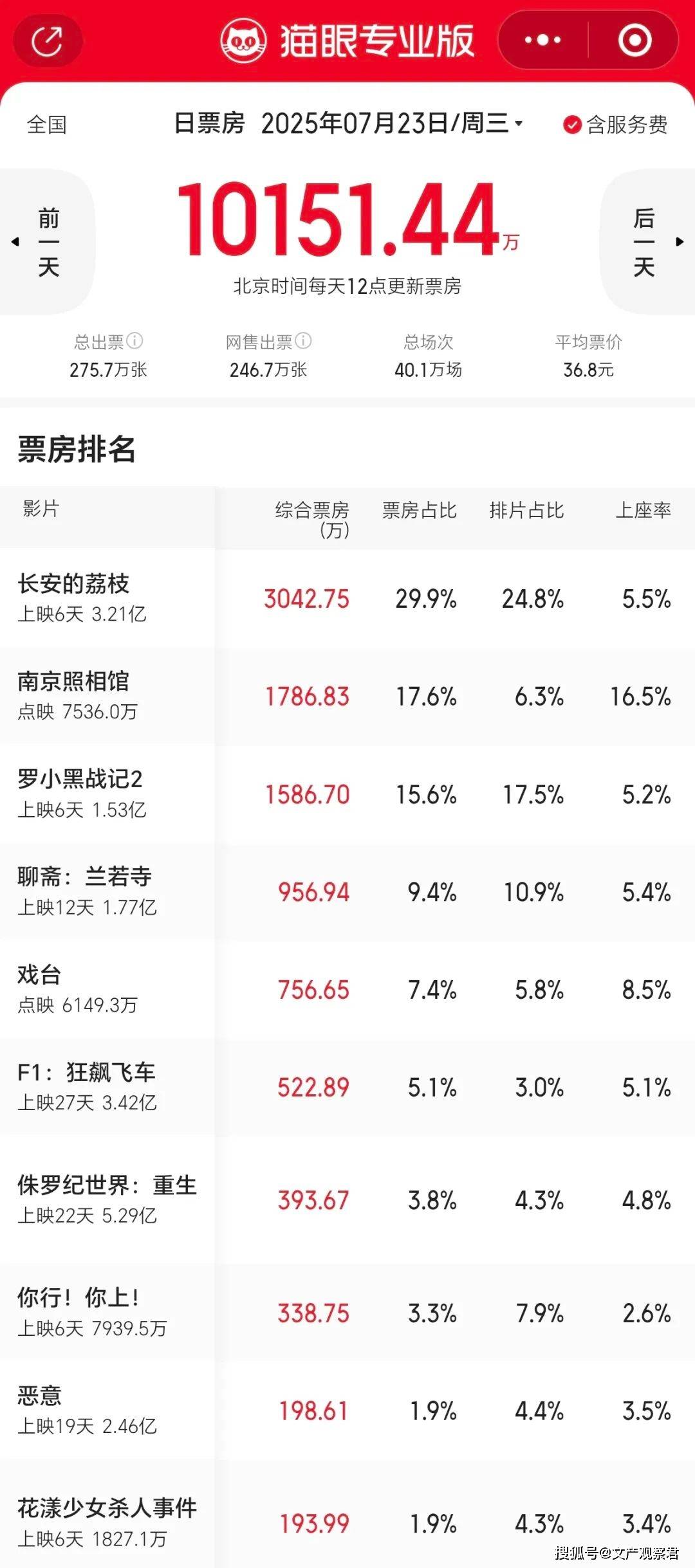
Task: Toggle the 含服务费 checkbox
Action: click(x=616, y=124)
